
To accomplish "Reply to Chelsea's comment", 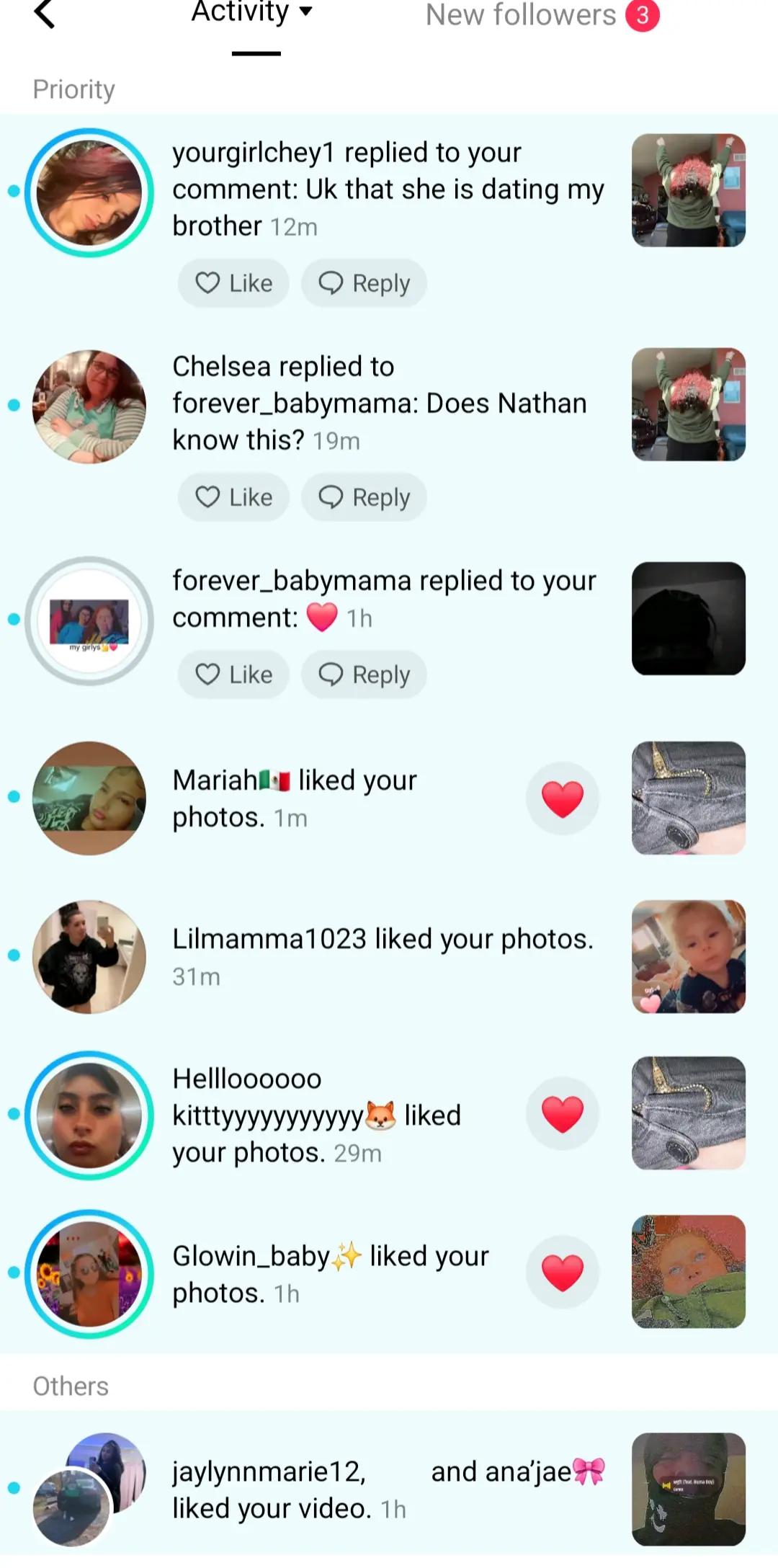I will [x=364, y=497].
